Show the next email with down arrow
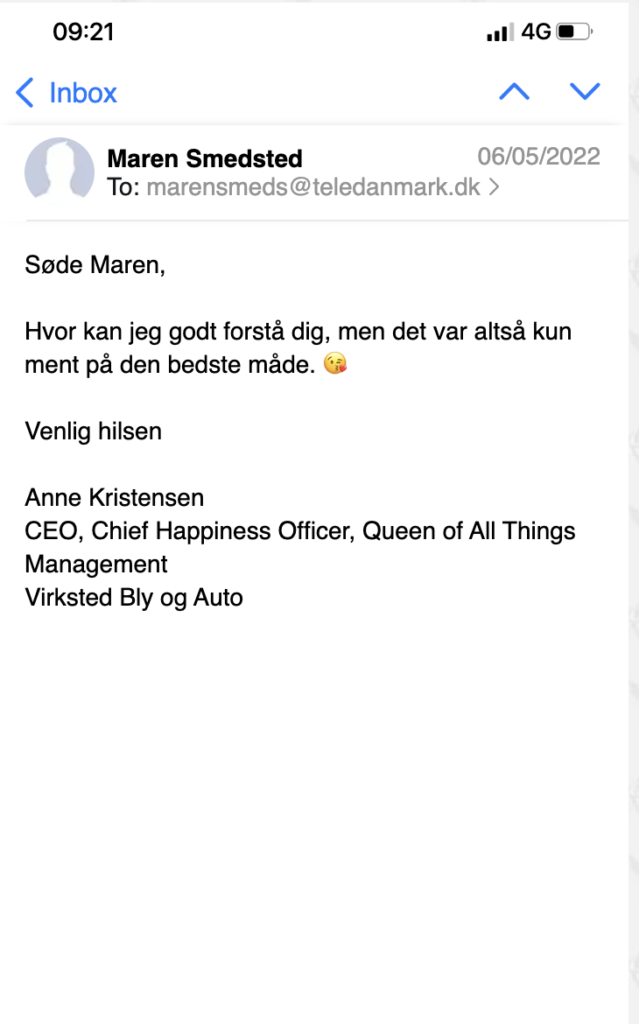The width and height of the screenshot is (639, 1024). coord(584,92)
